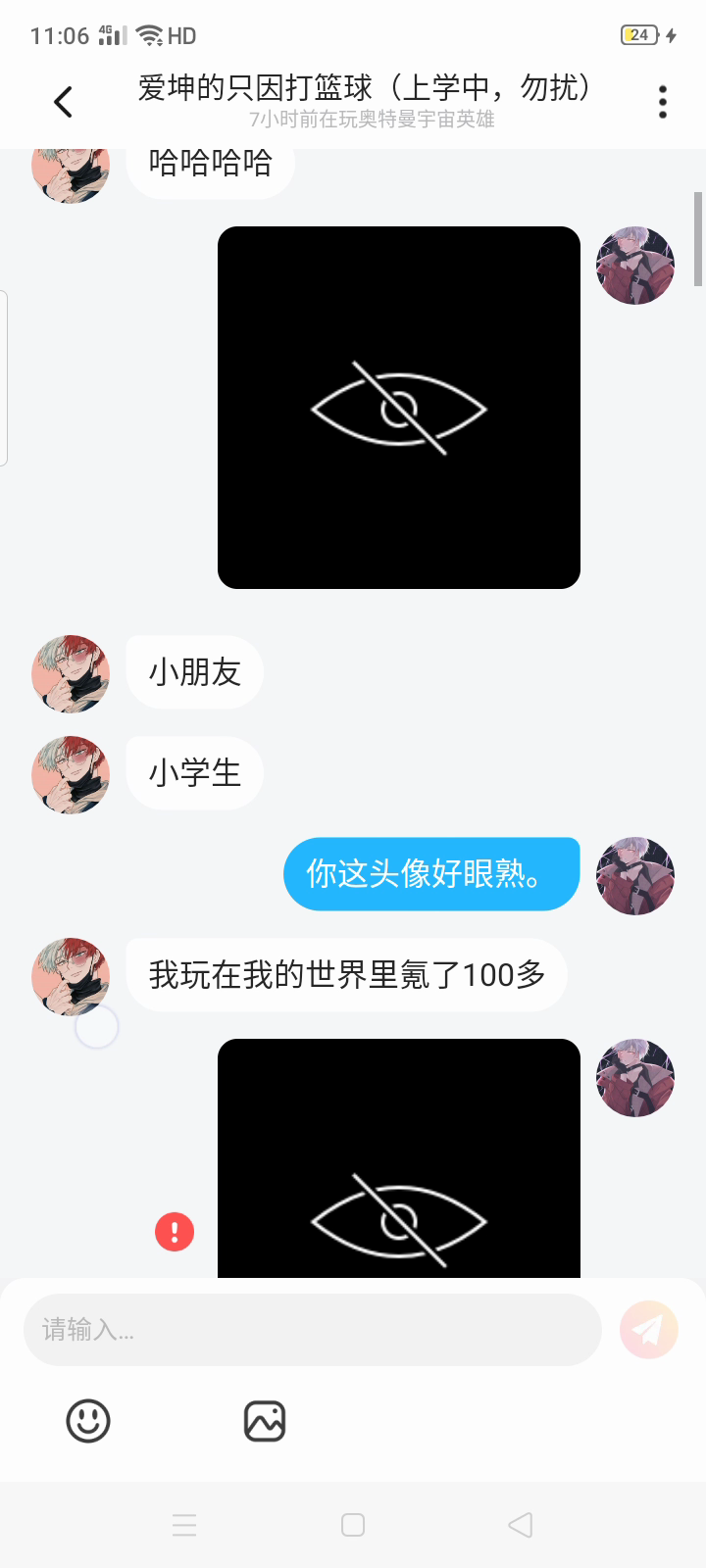This screenshot has width=706, height=1568.
Task: Tap system back navigation button
Action: point(521,1525)
